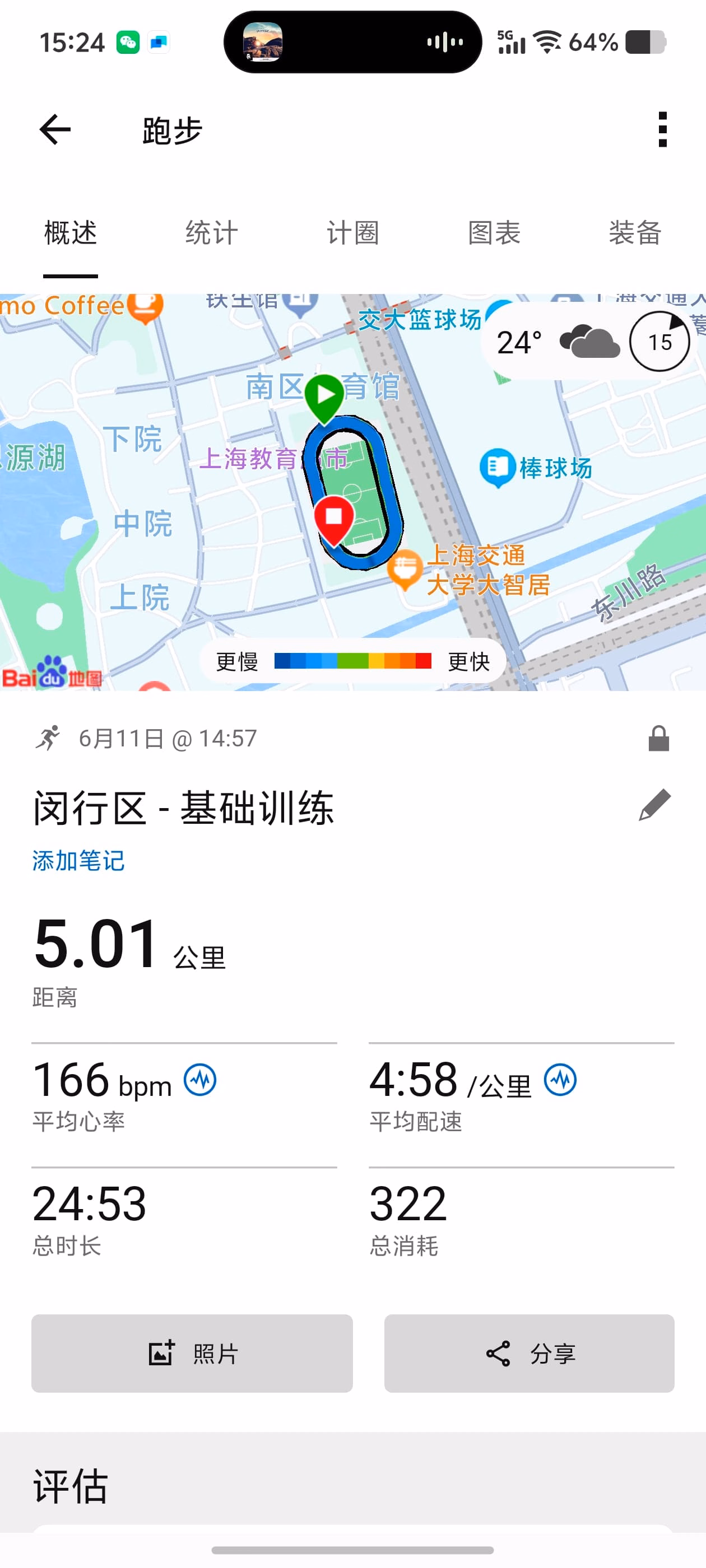
Task: Share the run with 分享 button
Action: point(529,1353)
